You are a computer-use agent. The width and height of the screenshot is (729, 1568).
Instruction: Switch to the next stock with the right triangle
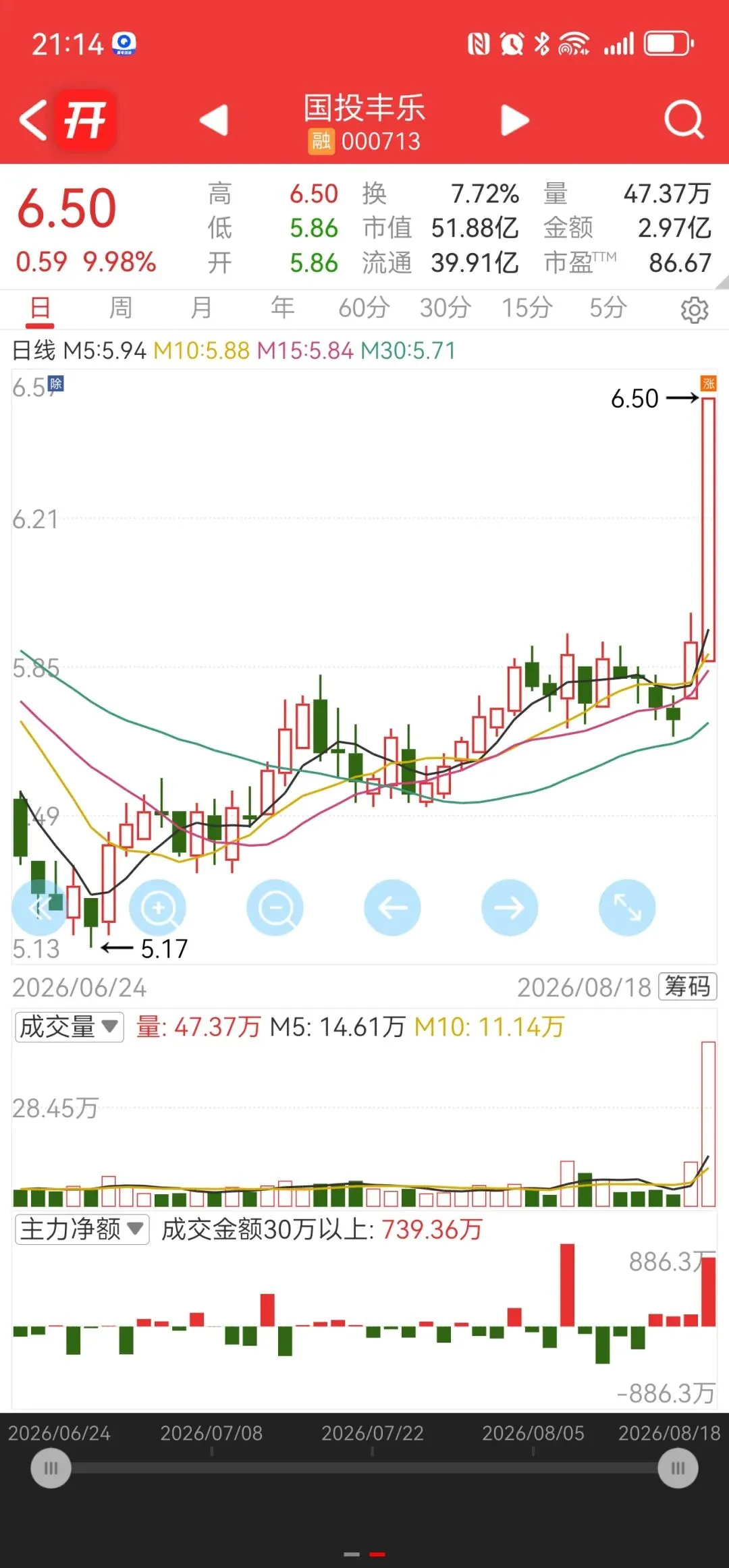click(515, 120)
